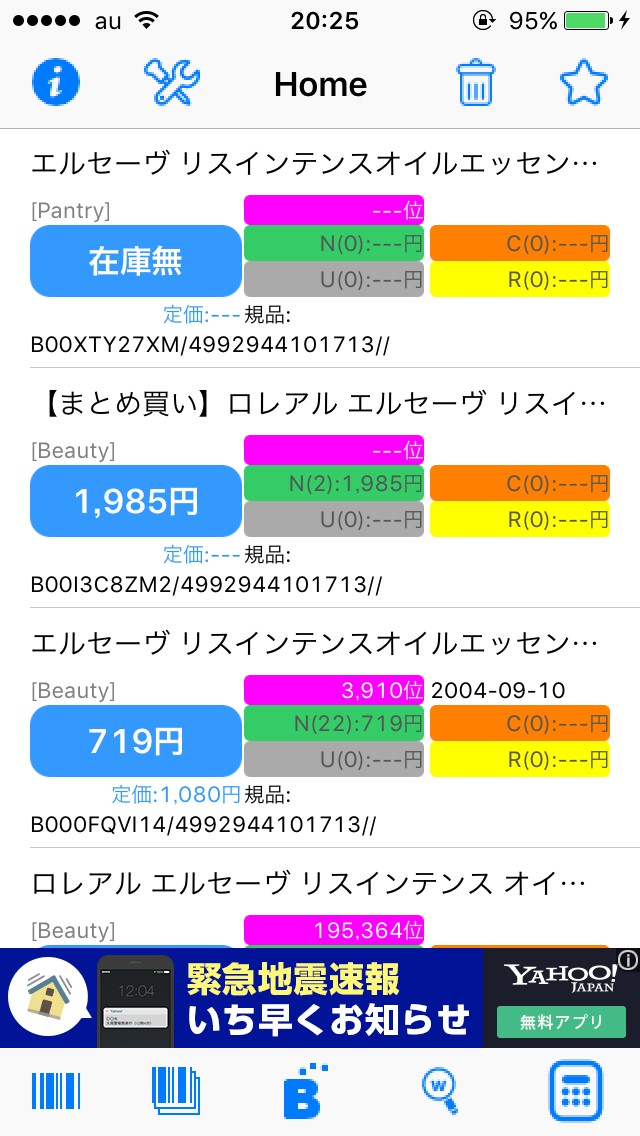Tap the ad info icon on banner

(627, 961)
